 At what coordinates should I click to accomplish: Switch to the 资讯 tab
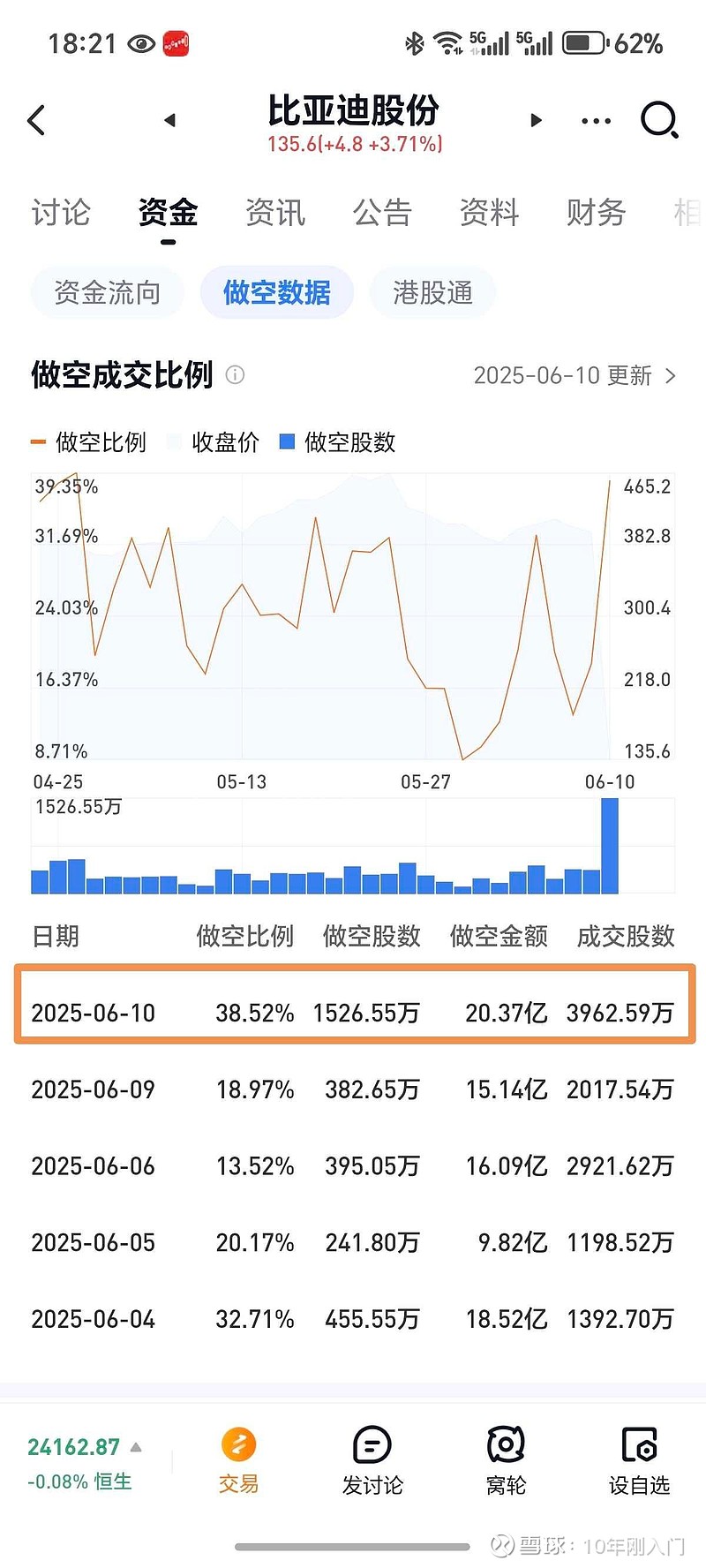click(x=275, y=213)
